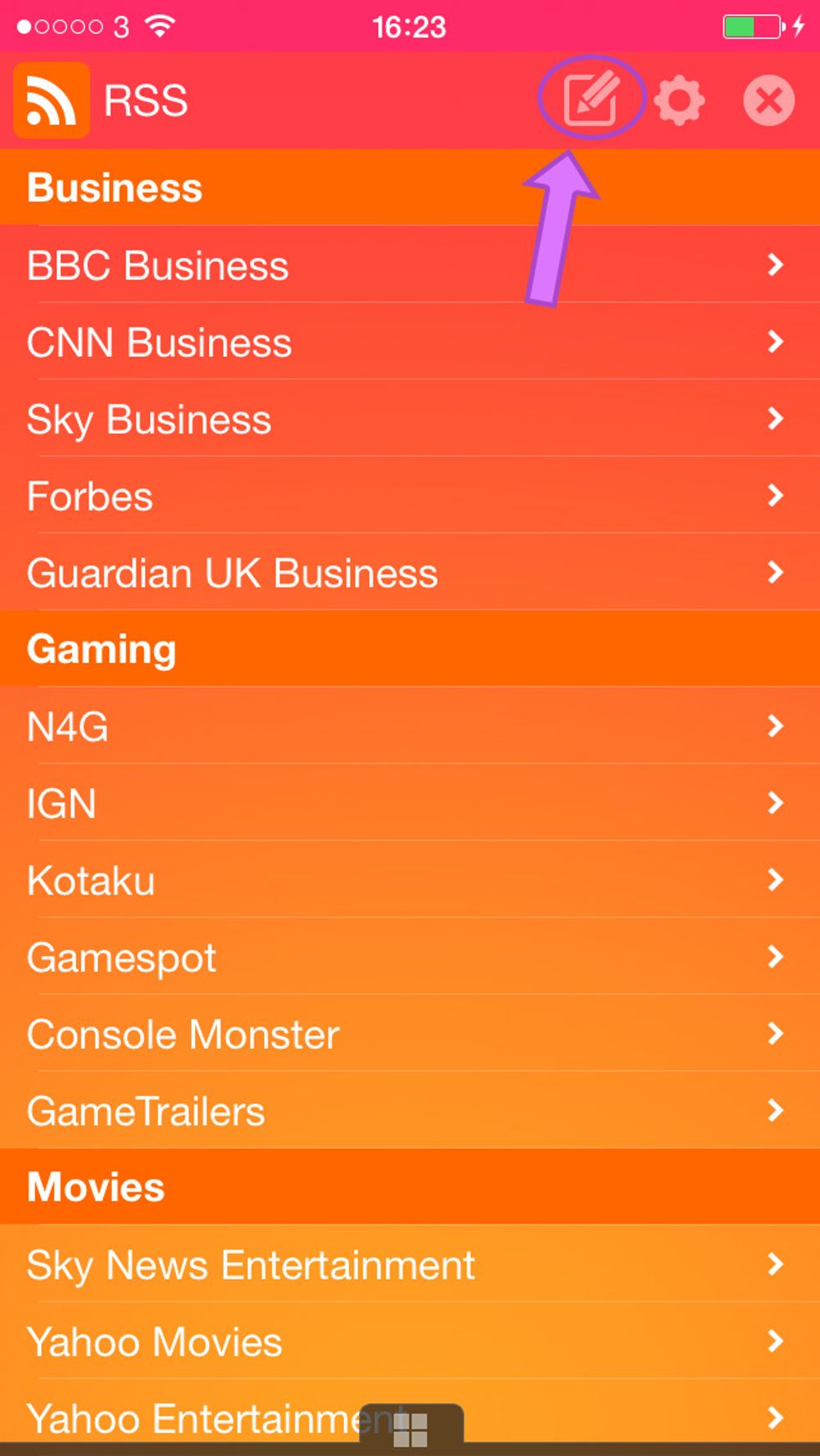Select the GameTrailers feed

[410, 1110]
